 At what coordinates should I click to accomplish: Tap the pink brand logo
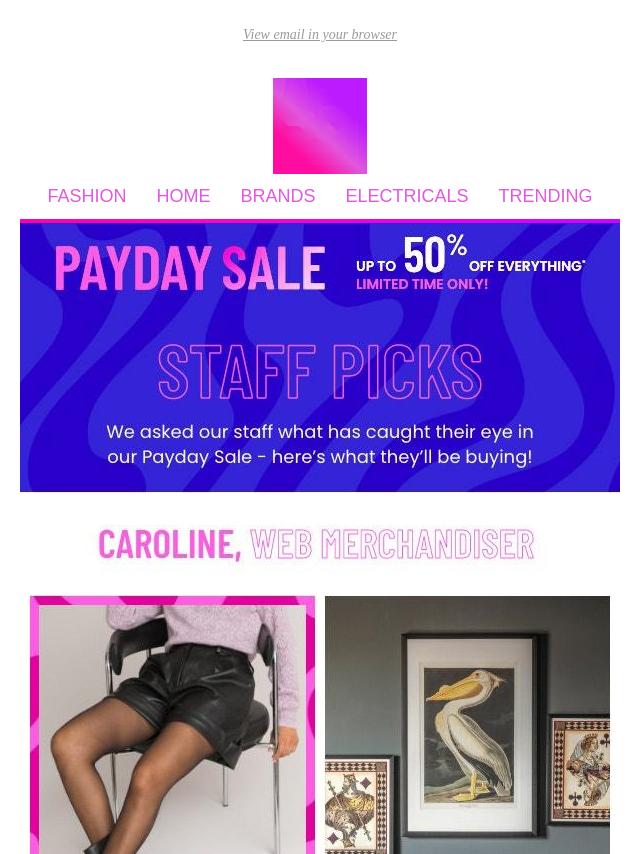(320, 126)
